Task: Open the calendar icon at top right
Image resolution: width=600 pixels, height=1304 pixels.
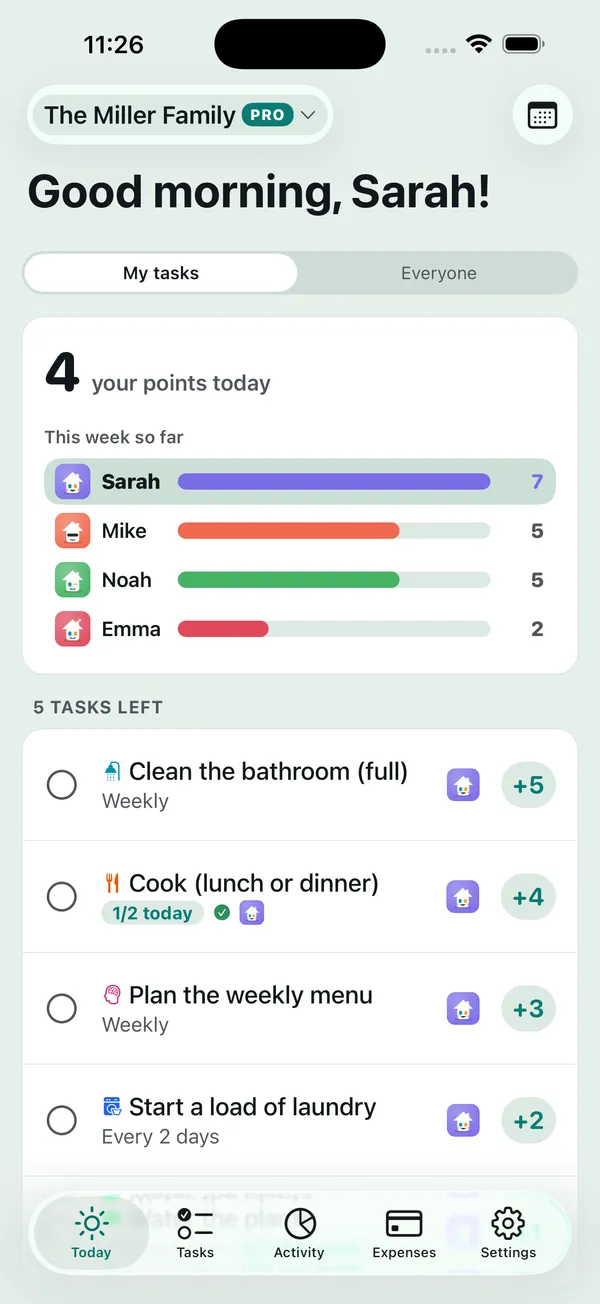Action: click(542, 115)
